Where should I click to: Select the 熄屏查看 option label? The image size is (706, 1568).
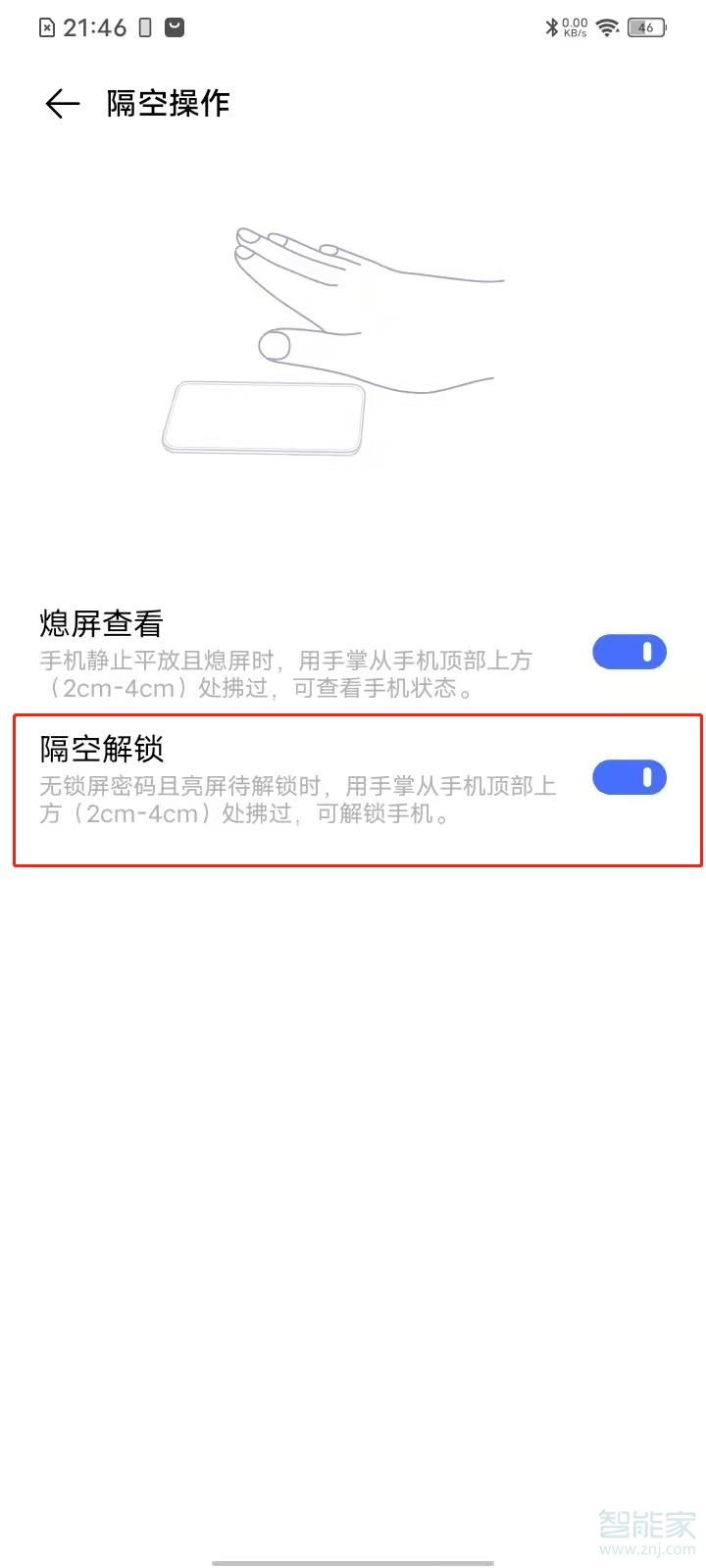point(102,623)
